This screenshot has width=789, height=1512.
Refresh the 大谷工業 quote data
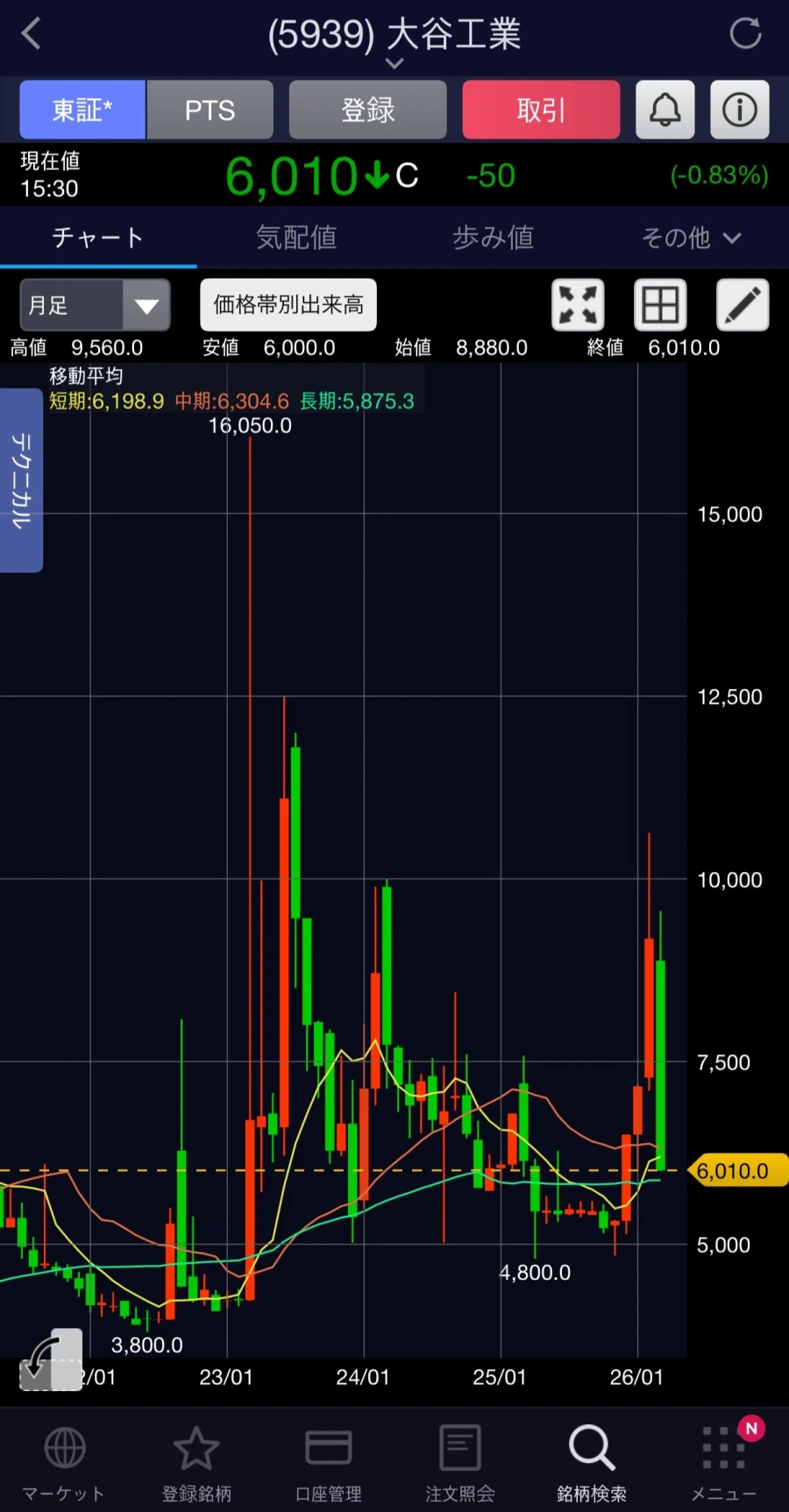745,33
